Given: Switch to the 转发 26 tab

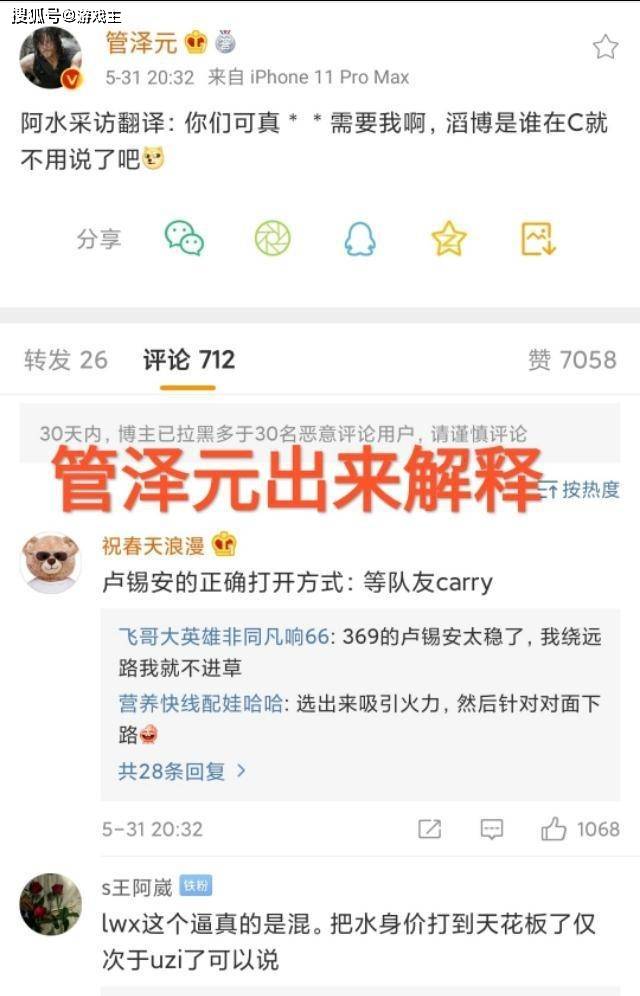Looking at the screenshot, I should tap(65, 360).
